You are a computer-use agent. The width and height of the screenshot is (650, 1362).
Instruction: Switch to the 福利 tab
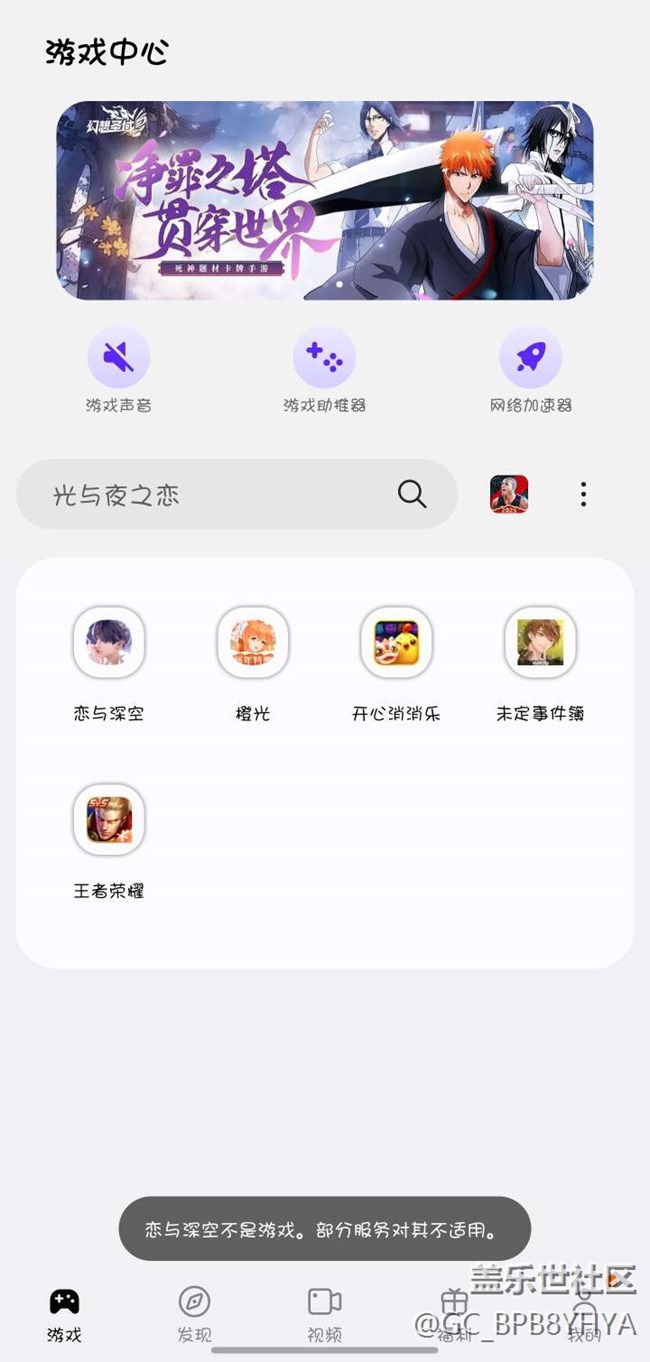click(x=455, y=1314)
